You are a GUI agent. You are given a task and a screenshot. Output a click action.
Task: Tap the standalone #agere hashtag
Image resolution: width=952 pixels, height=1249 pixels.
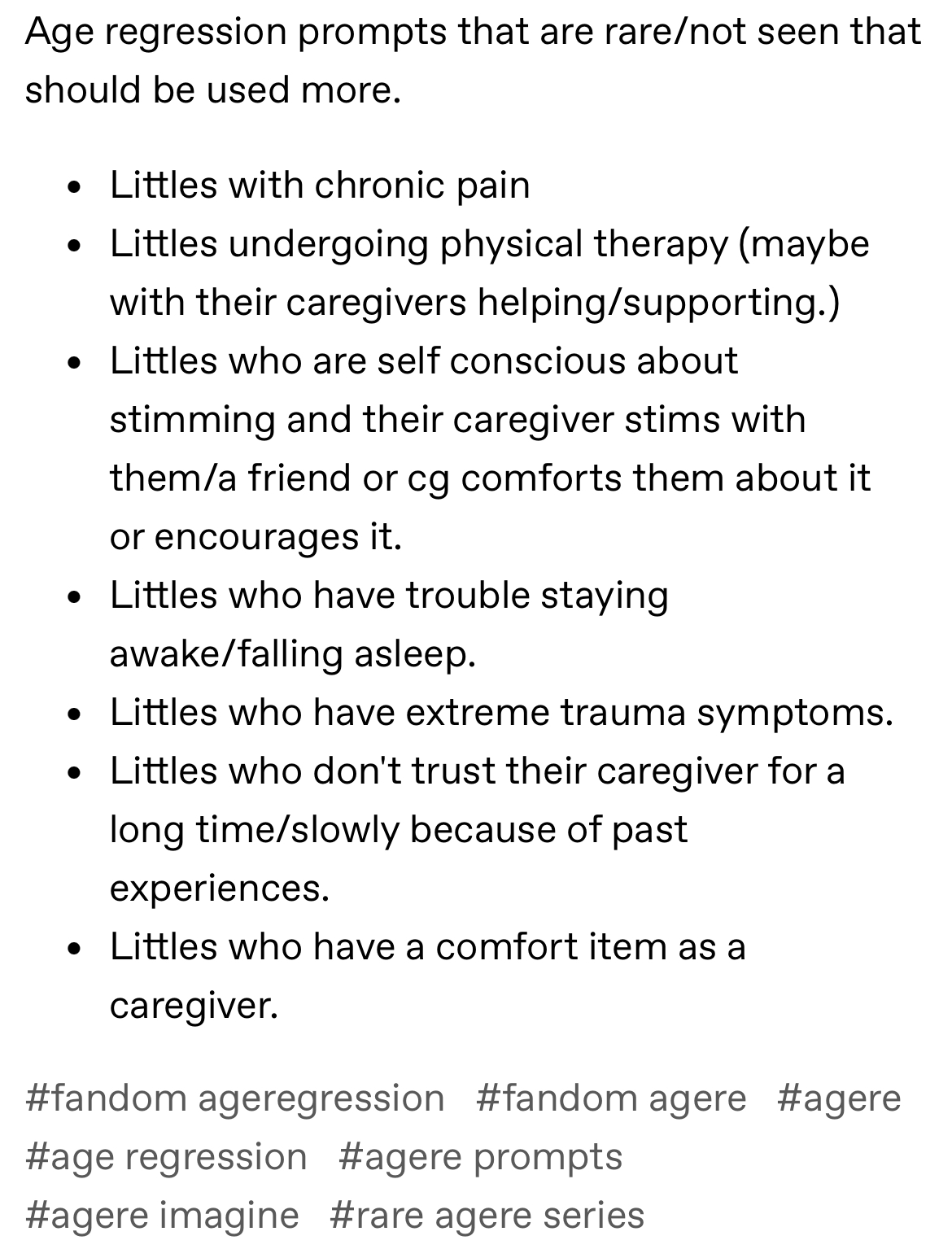839,1098
